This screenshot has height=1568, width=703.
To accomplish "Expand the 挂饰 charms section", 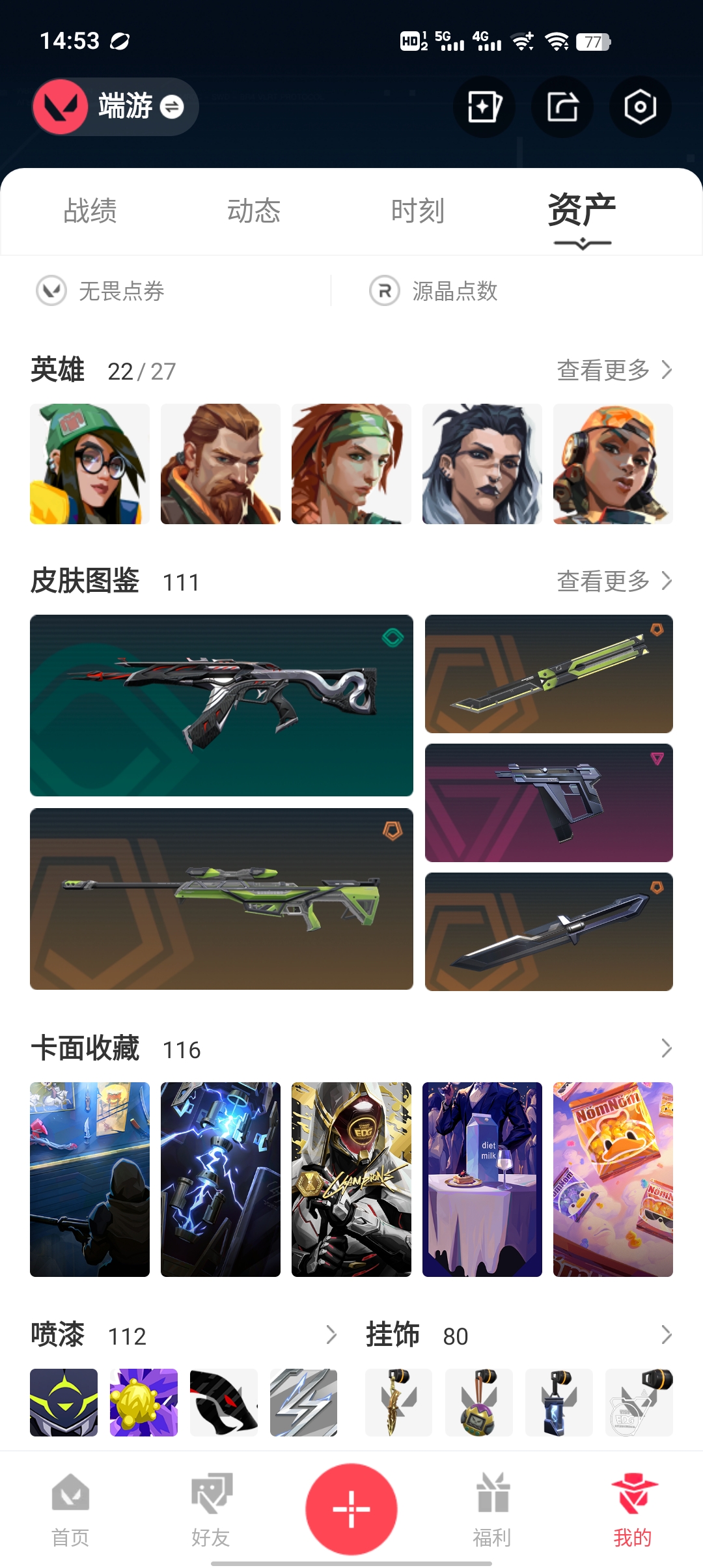I will tap(666, 1335).
